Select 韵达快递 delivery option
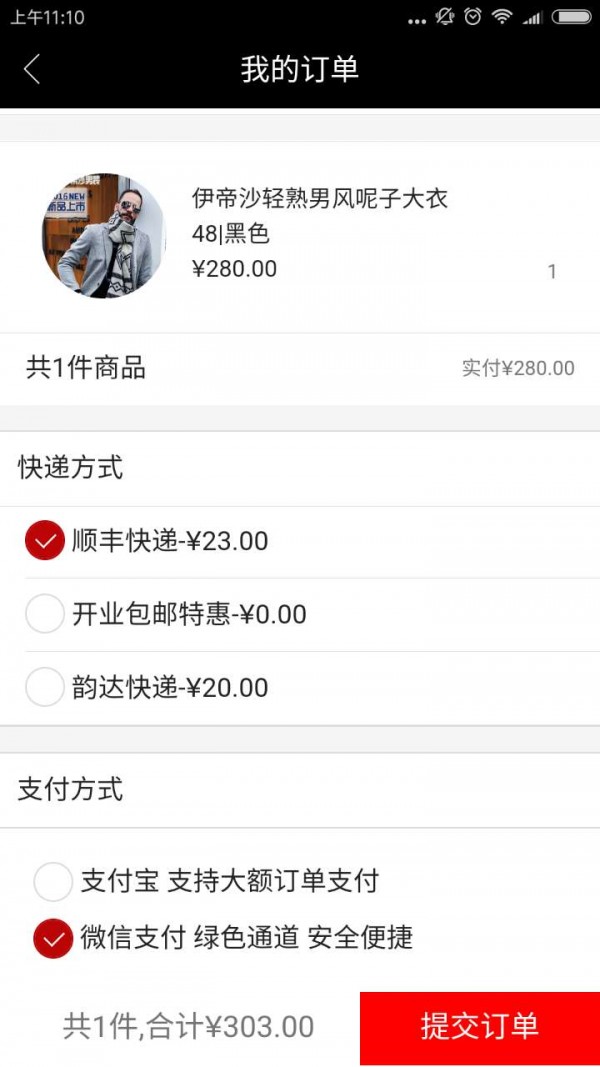Screen dimensions: 600x1067 click(x=45, y=688)
